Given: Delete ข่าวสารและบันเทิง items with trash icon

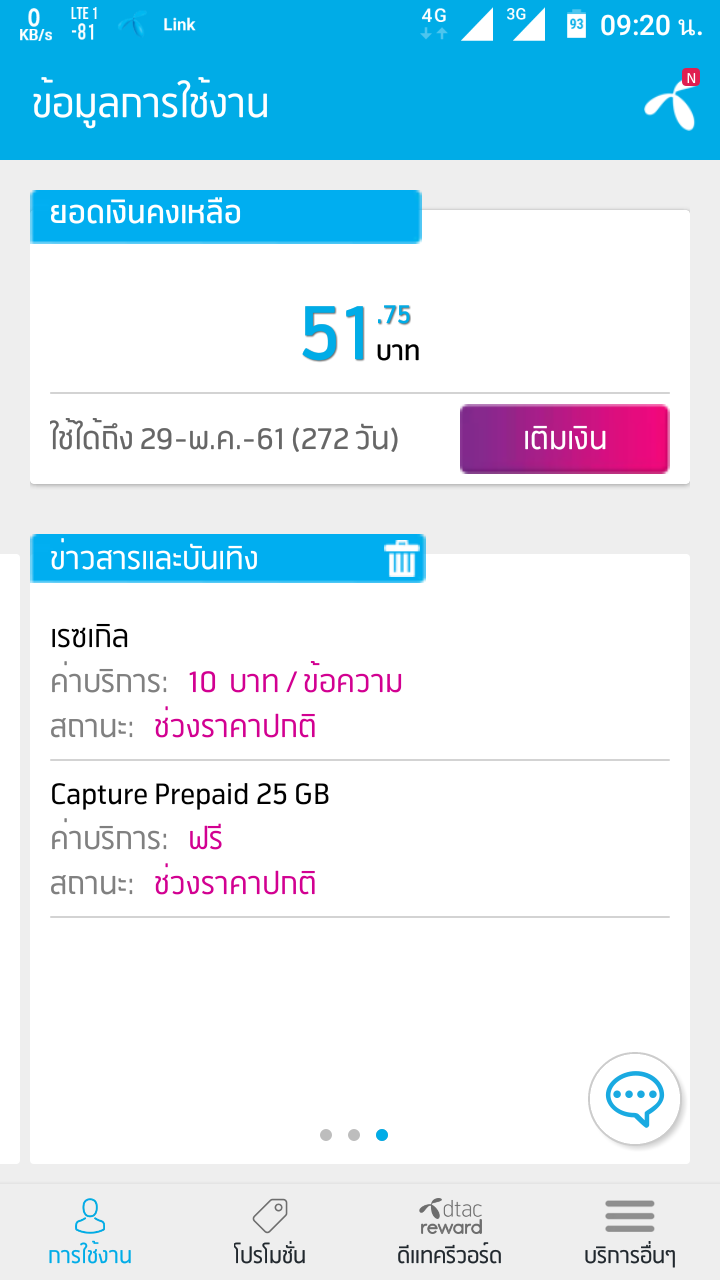Looking at the screenshot, I should click(401, 558).
